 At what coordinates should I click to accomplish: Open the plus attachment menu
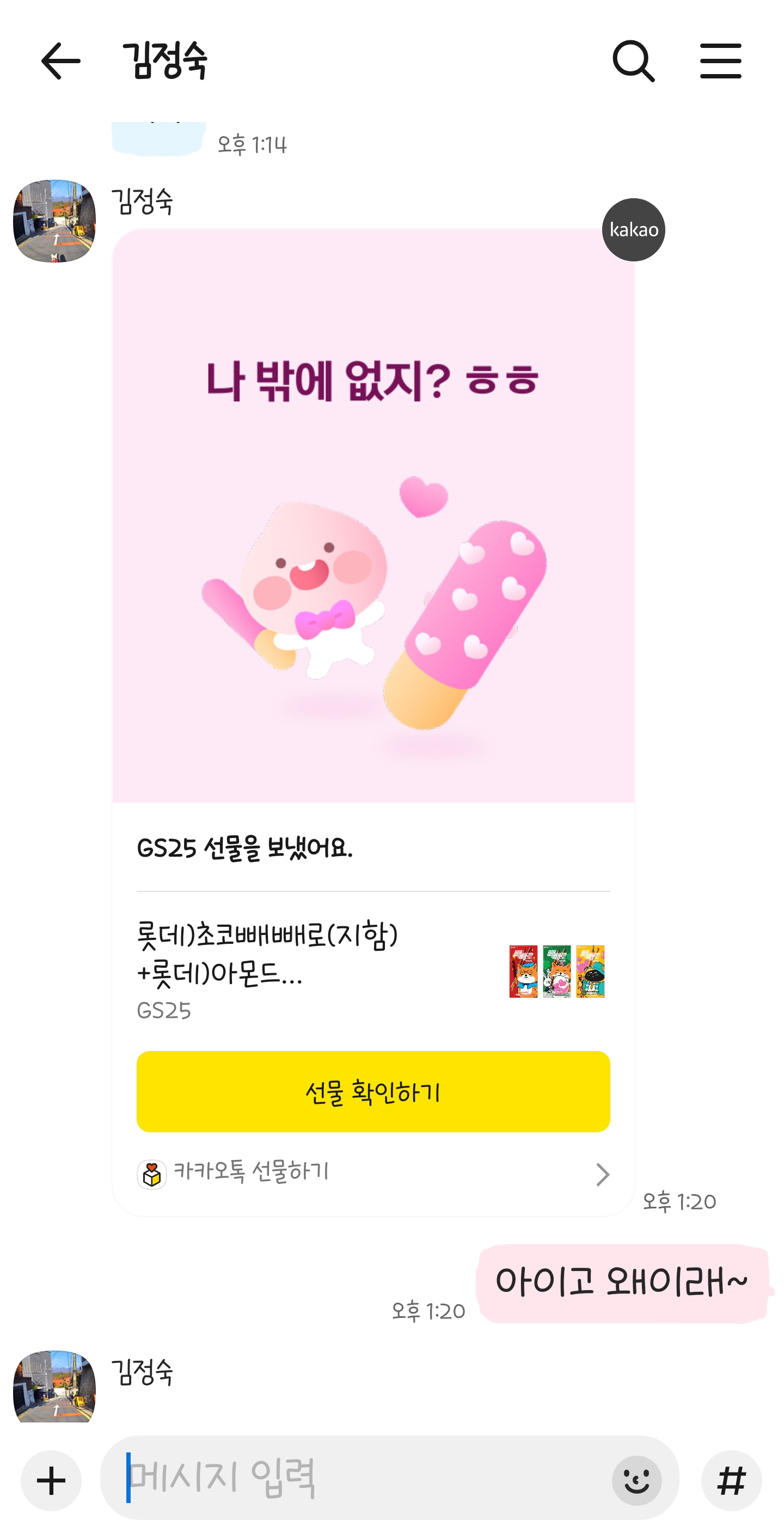[51, 1480]
